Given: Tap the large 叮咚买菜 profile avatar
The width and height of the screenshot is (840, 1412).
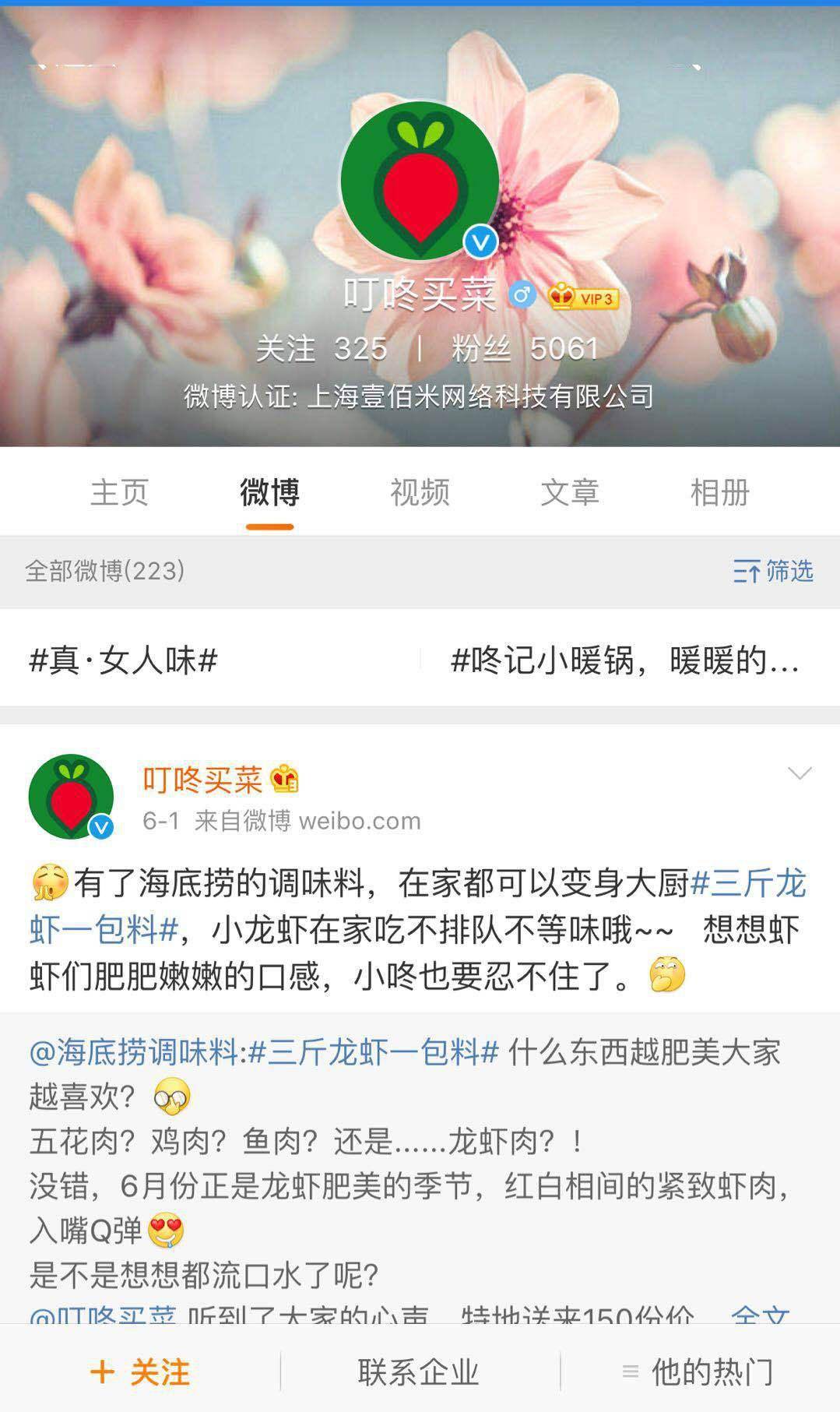Looking at the screenshot, I should tap(420, 181).
